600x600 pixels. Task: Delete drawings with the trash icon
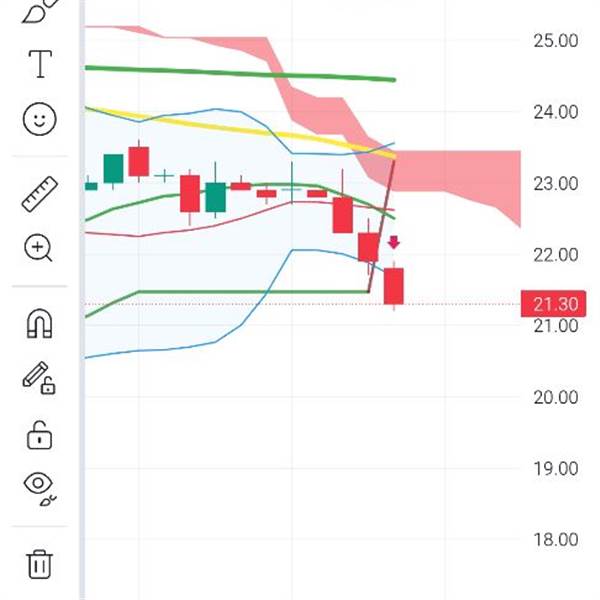click(39, 564)
